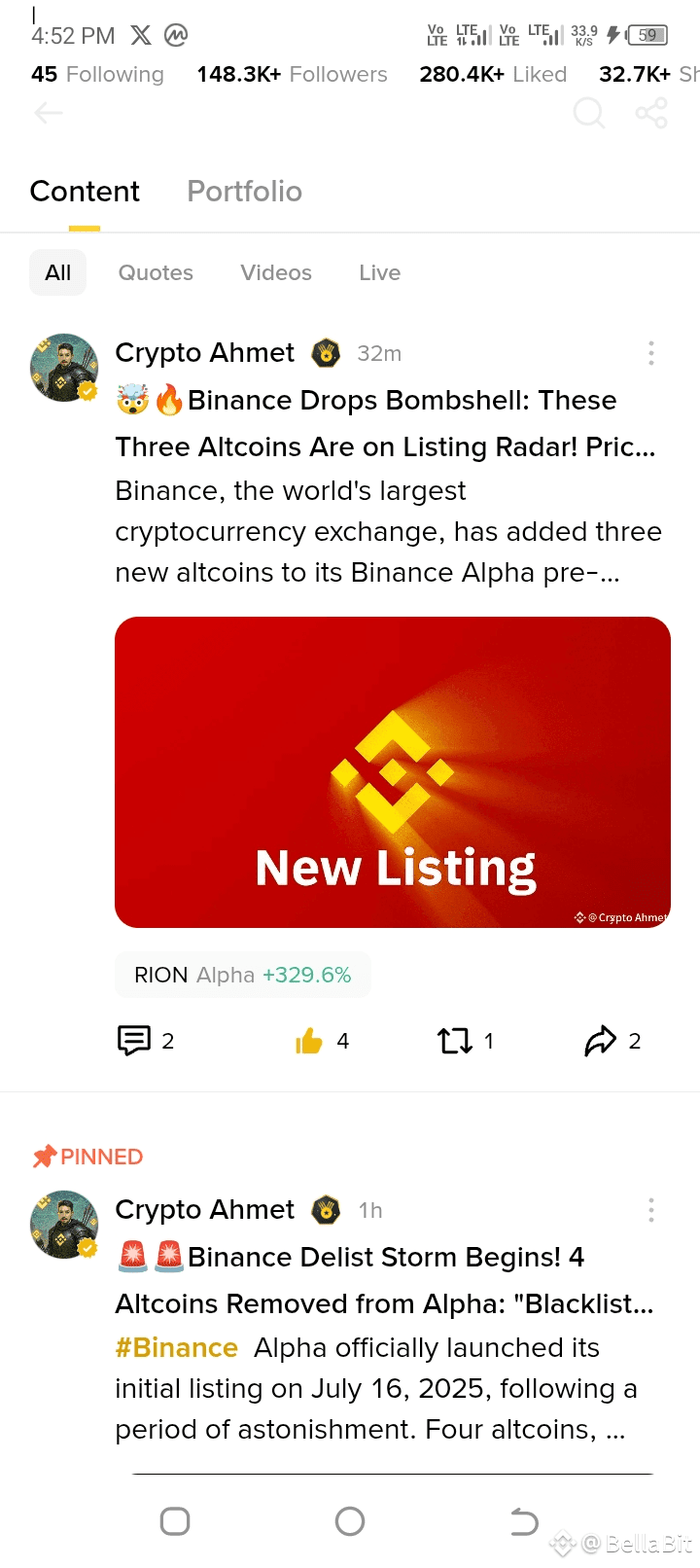Show only Videos posts
Viewport: 700px width, 1568px height.
(x=276, y=273)
